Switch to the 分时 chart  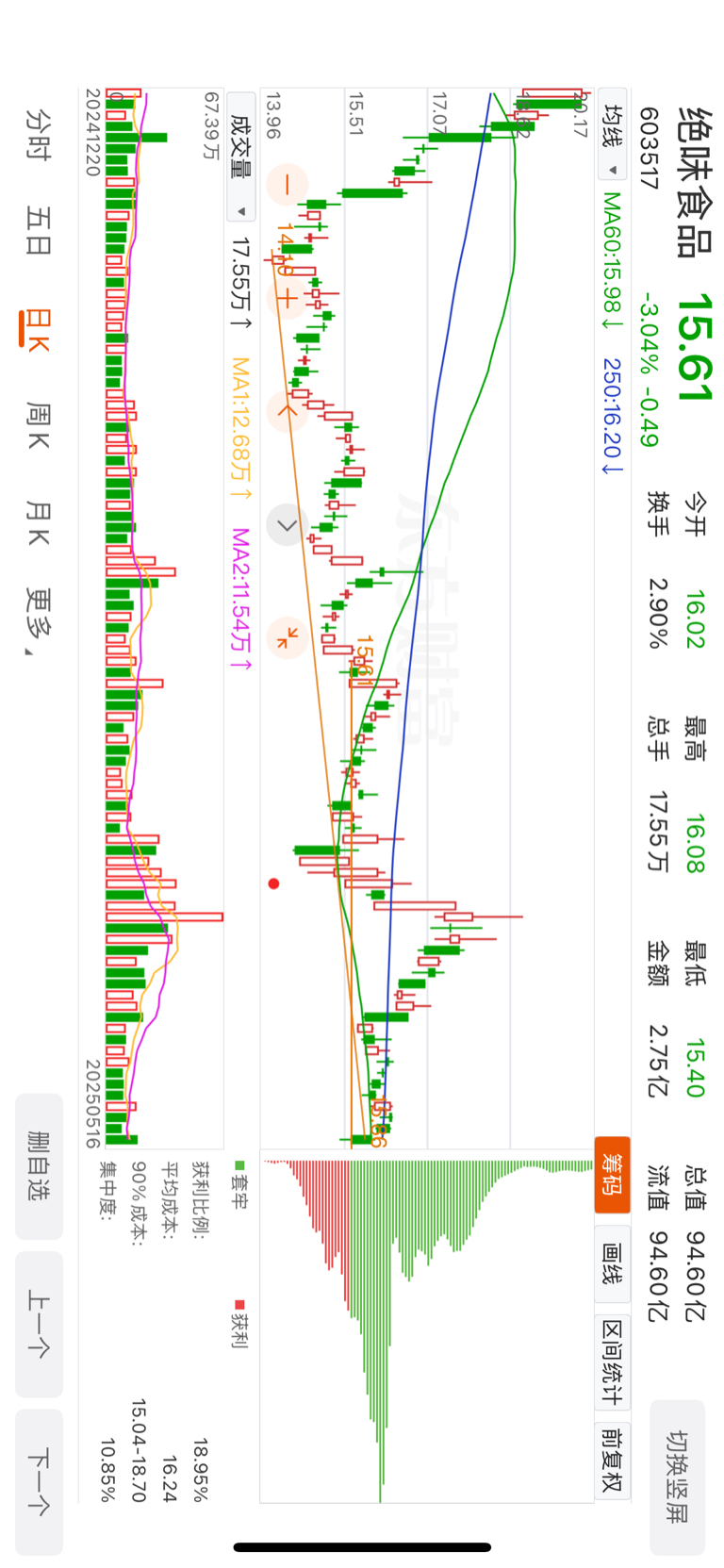pos(38,134)
